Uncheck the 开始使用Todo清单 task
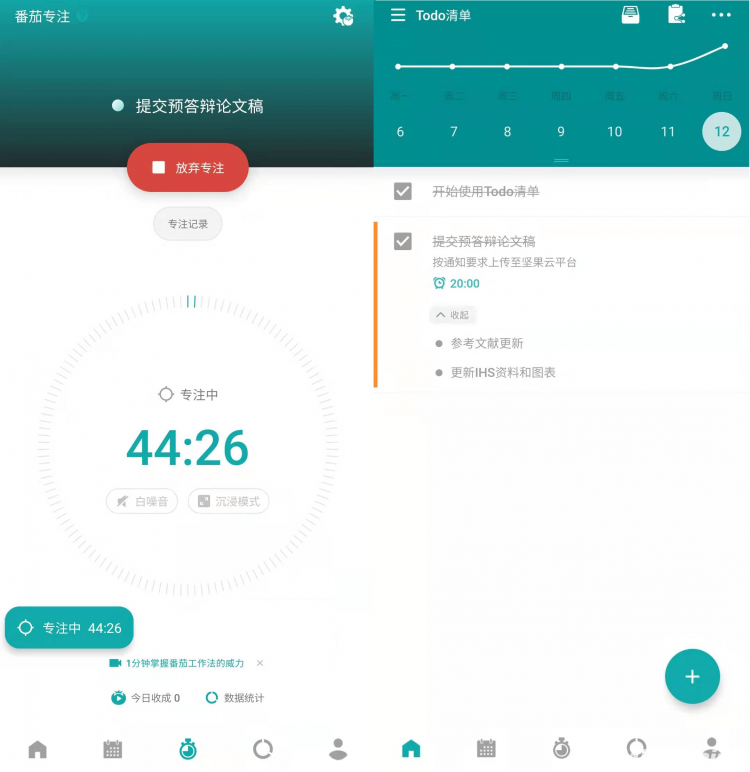750x772 pixels. click(403, 191)
